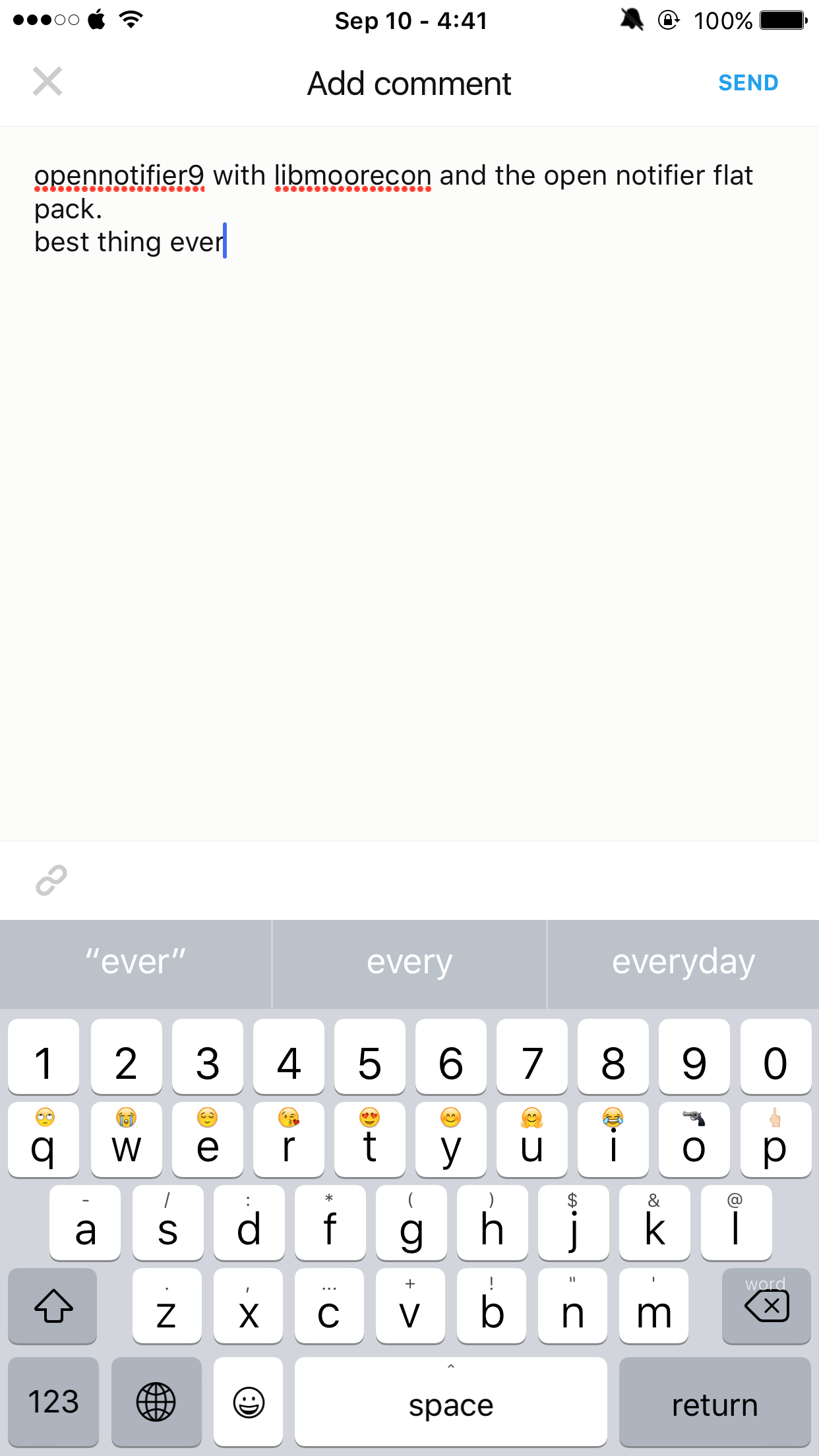Viewport: 819px width, 1456px height.
Task: Insert a link with the chain icon
Action: pyautogui.click(x=51, y=880)
